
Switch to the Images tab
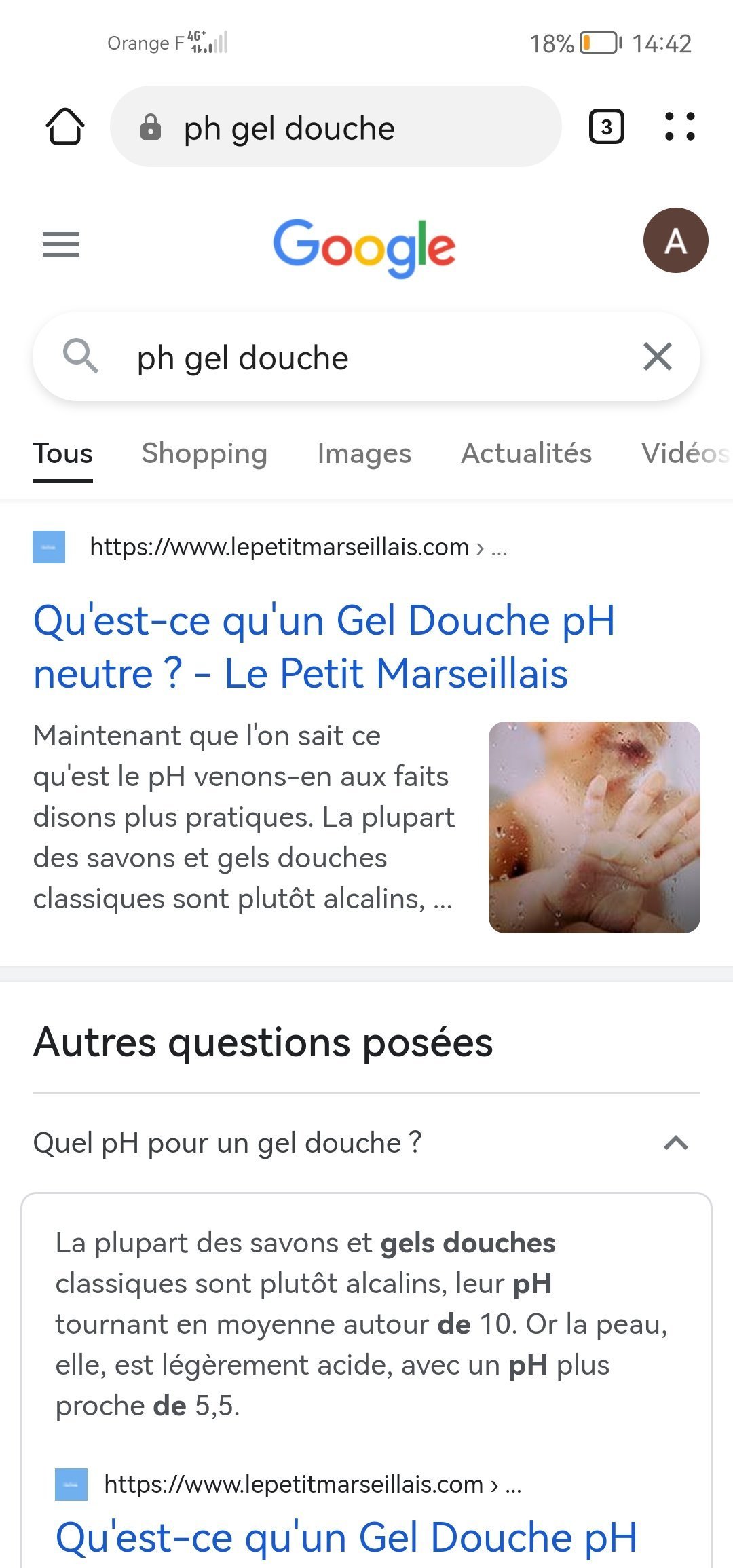pyautogui.click(x=364, y=453)
